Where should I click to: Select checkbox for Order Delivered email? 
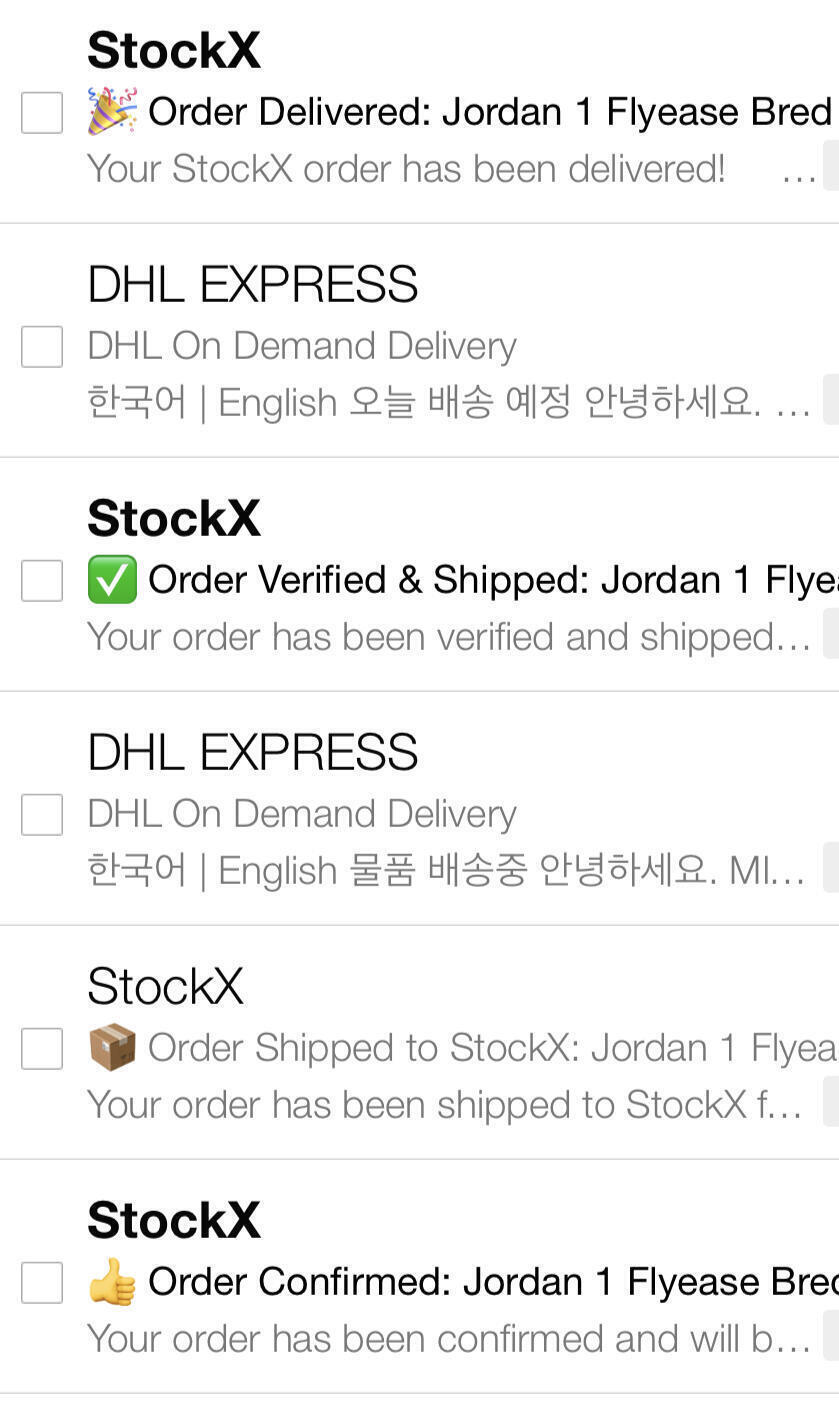pos(42,112)
